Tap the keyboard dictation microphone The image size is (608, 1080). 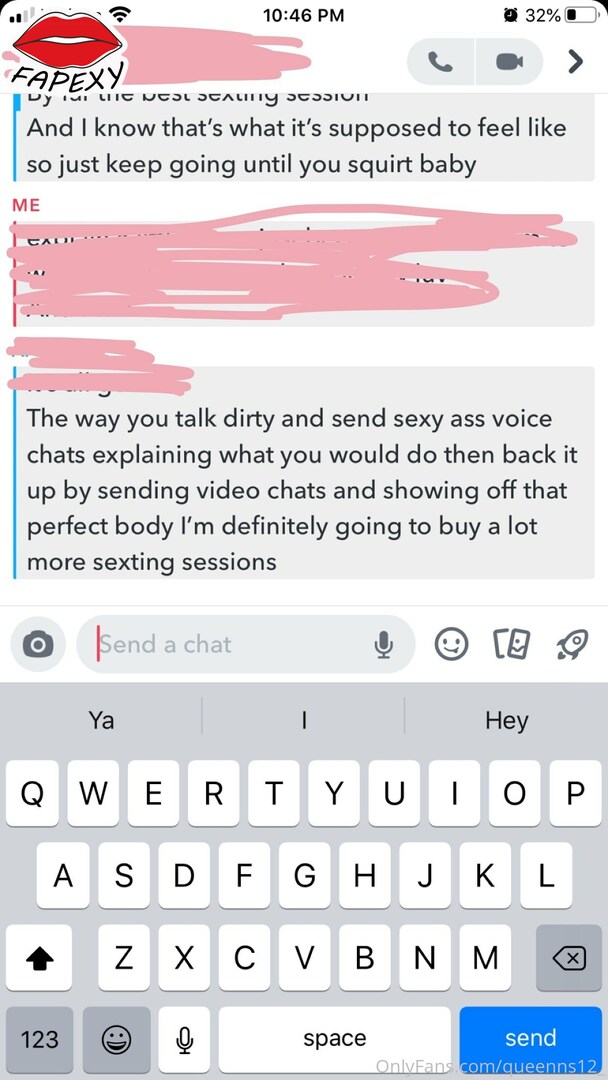[184, 1039]
